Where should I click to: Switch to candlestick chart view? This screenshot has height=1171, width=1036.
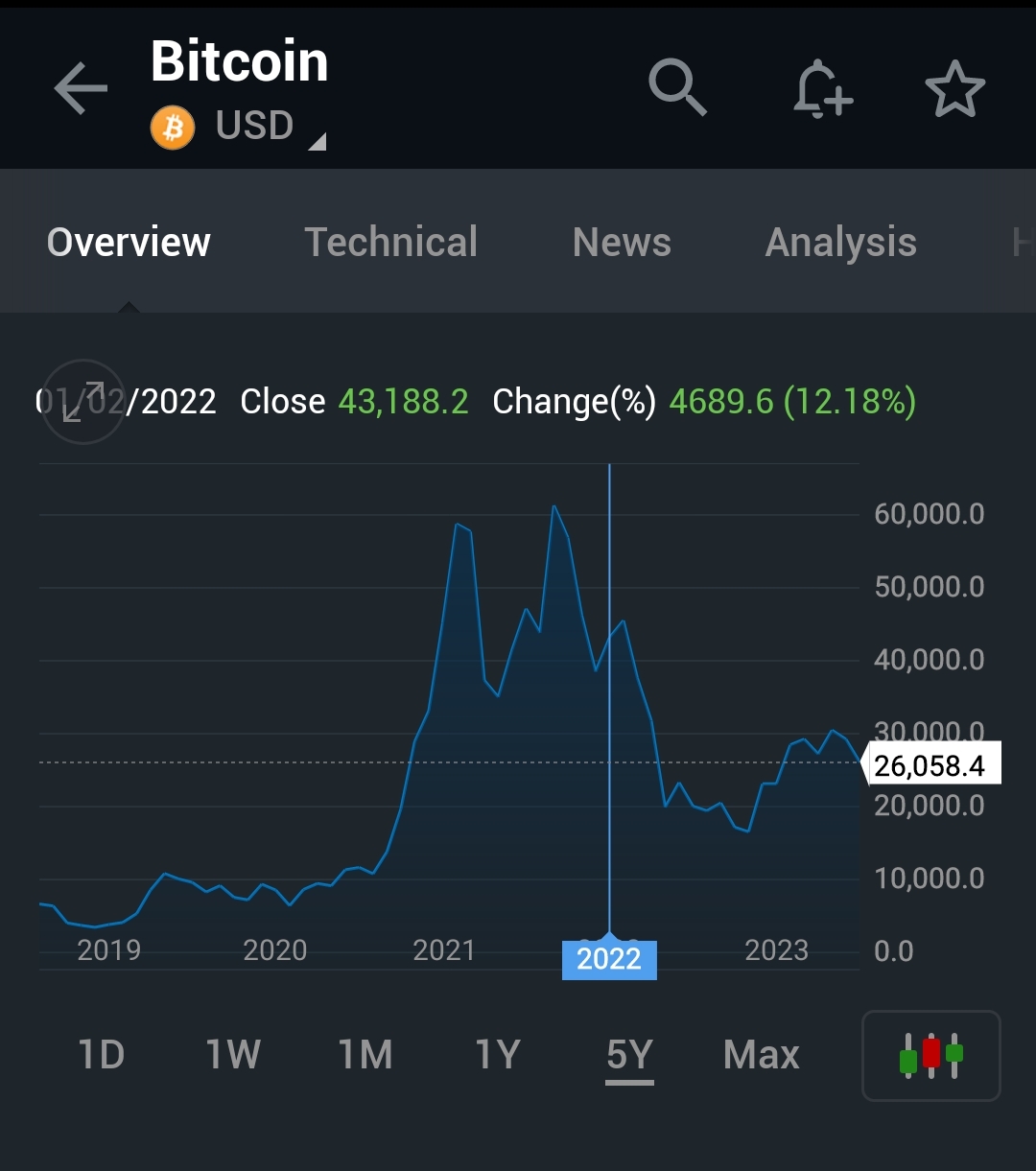tap(930, 1055)
